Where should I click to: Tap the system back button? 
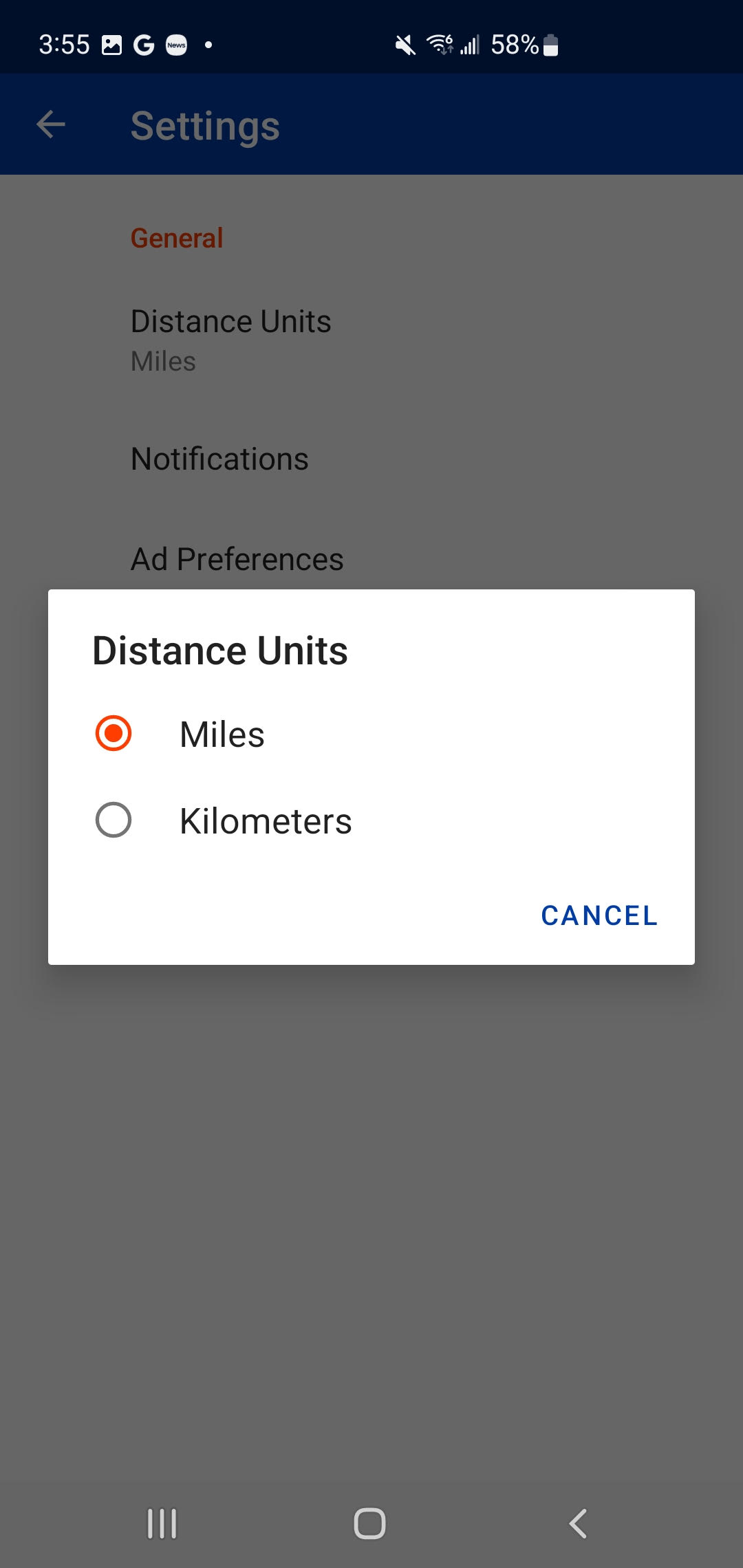click(x=578, y=1523)
